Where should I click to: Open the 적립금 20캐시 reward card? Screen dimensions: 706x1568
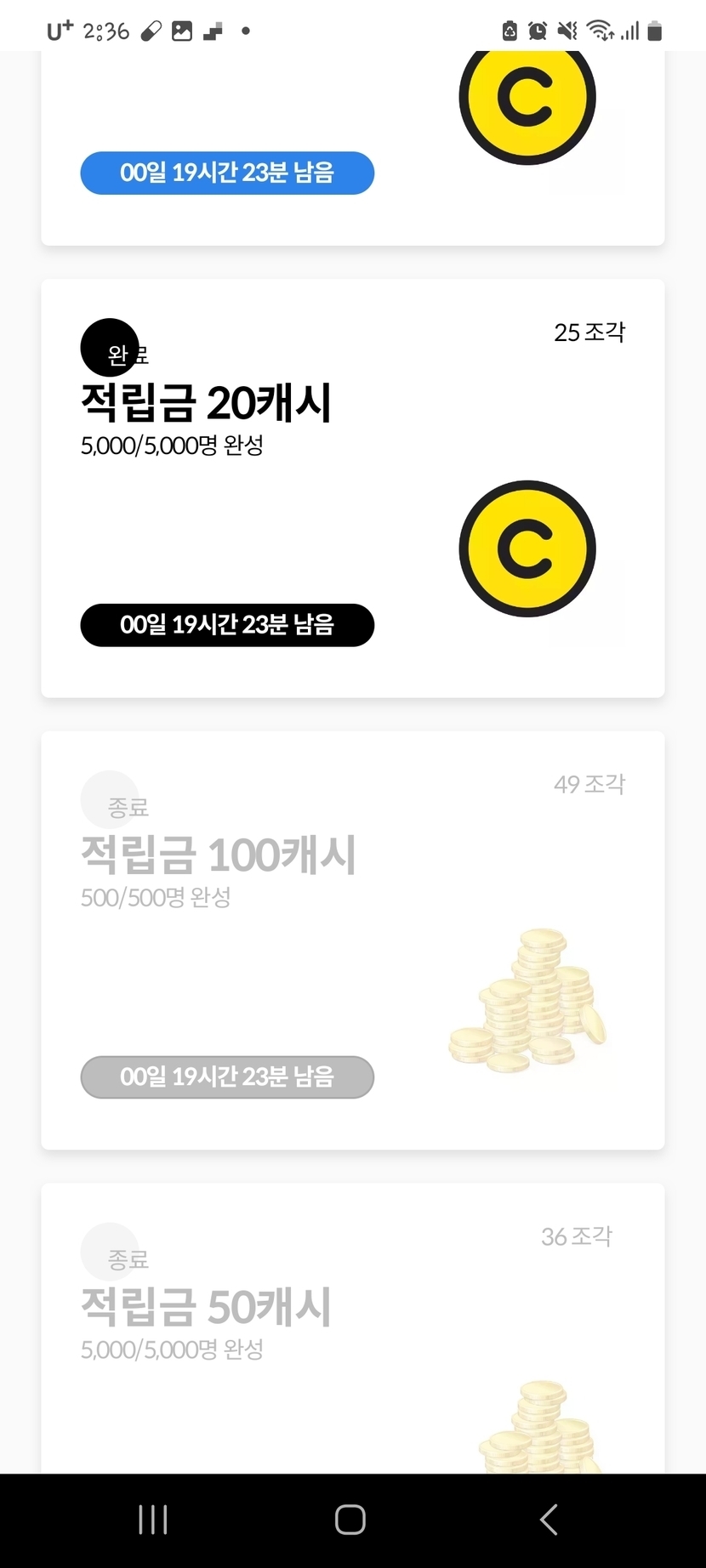coord(352,487)
